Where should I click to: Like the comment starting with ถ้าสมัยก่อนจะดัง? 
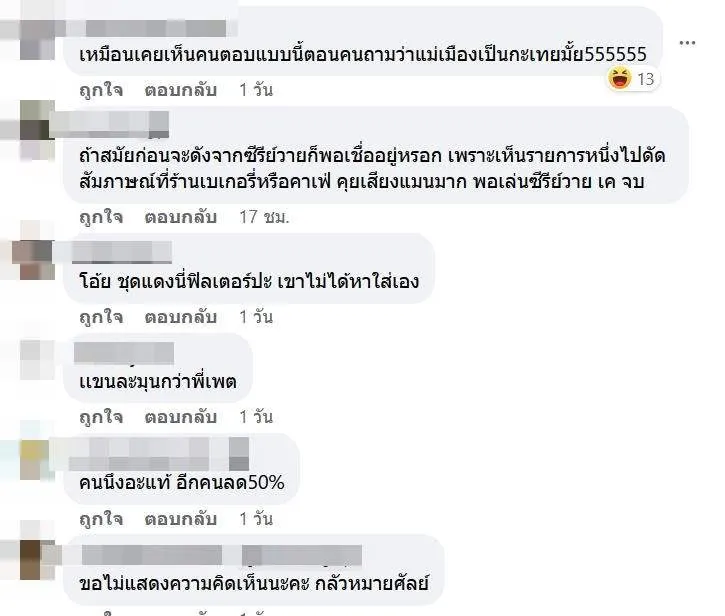[101, 215]
